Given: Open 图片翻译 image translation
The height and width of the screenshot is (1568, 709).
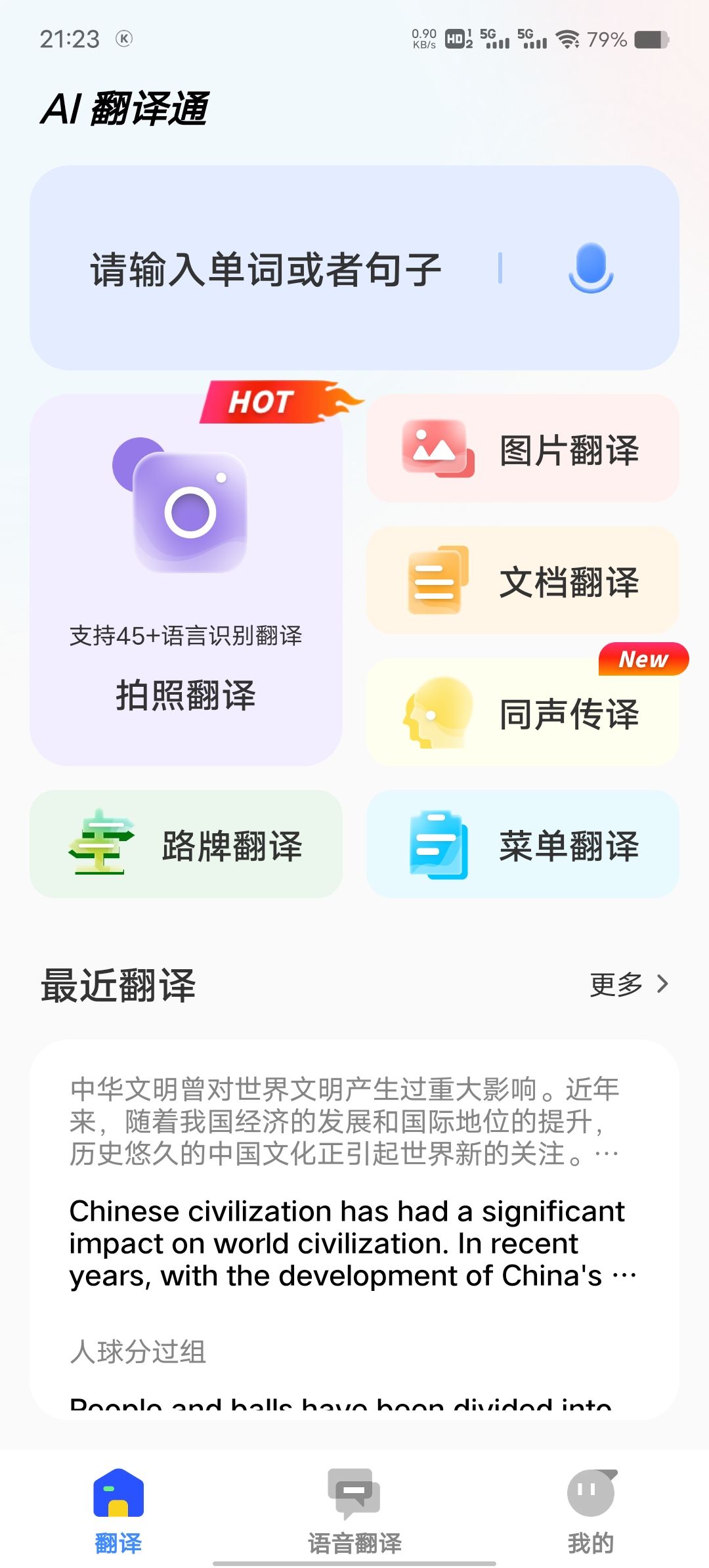Looking at the screenshot, I should (523, 449).
